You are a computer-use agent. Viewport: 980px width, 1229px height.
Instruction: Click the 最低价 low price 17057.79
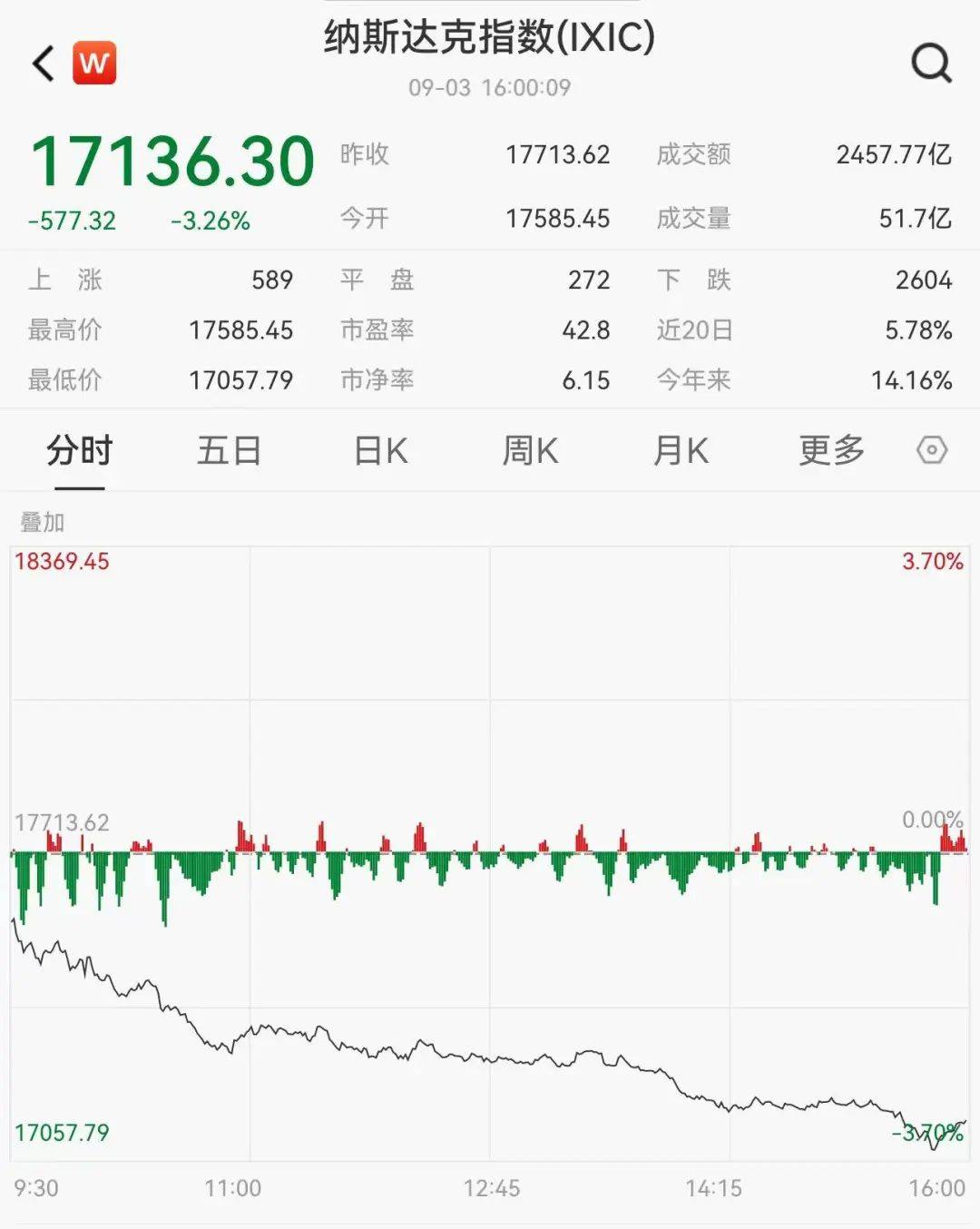pos(240,380)
